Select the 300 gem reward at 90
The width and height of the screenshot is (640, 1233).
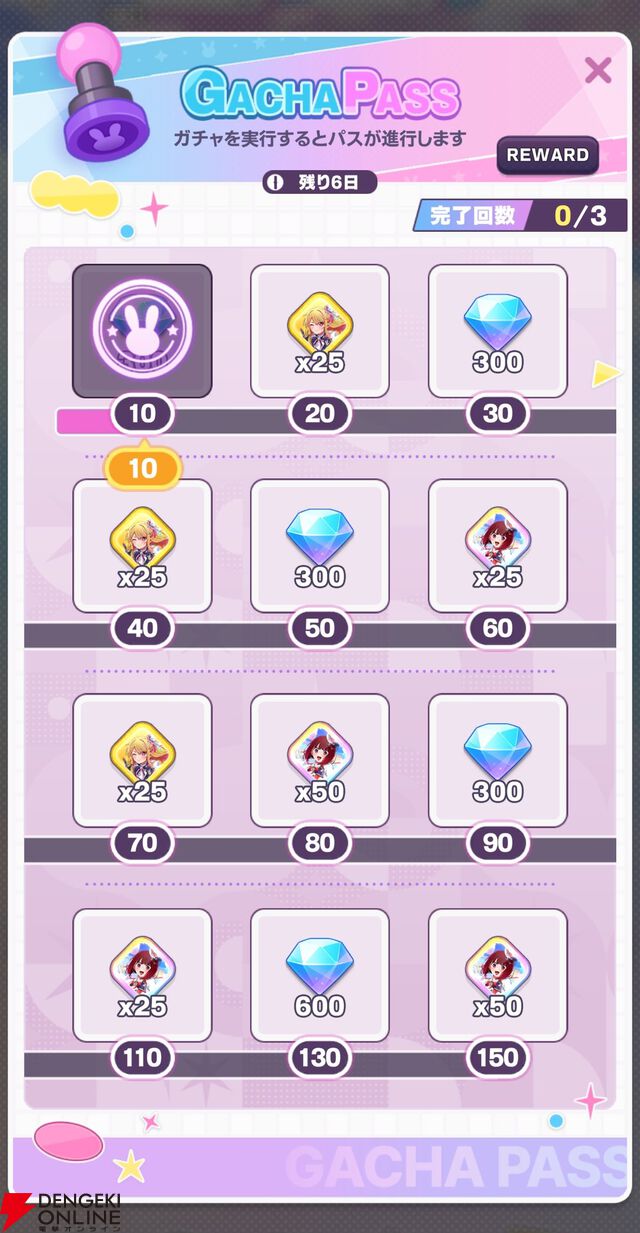pyautogui.click(x=497, y=761)
